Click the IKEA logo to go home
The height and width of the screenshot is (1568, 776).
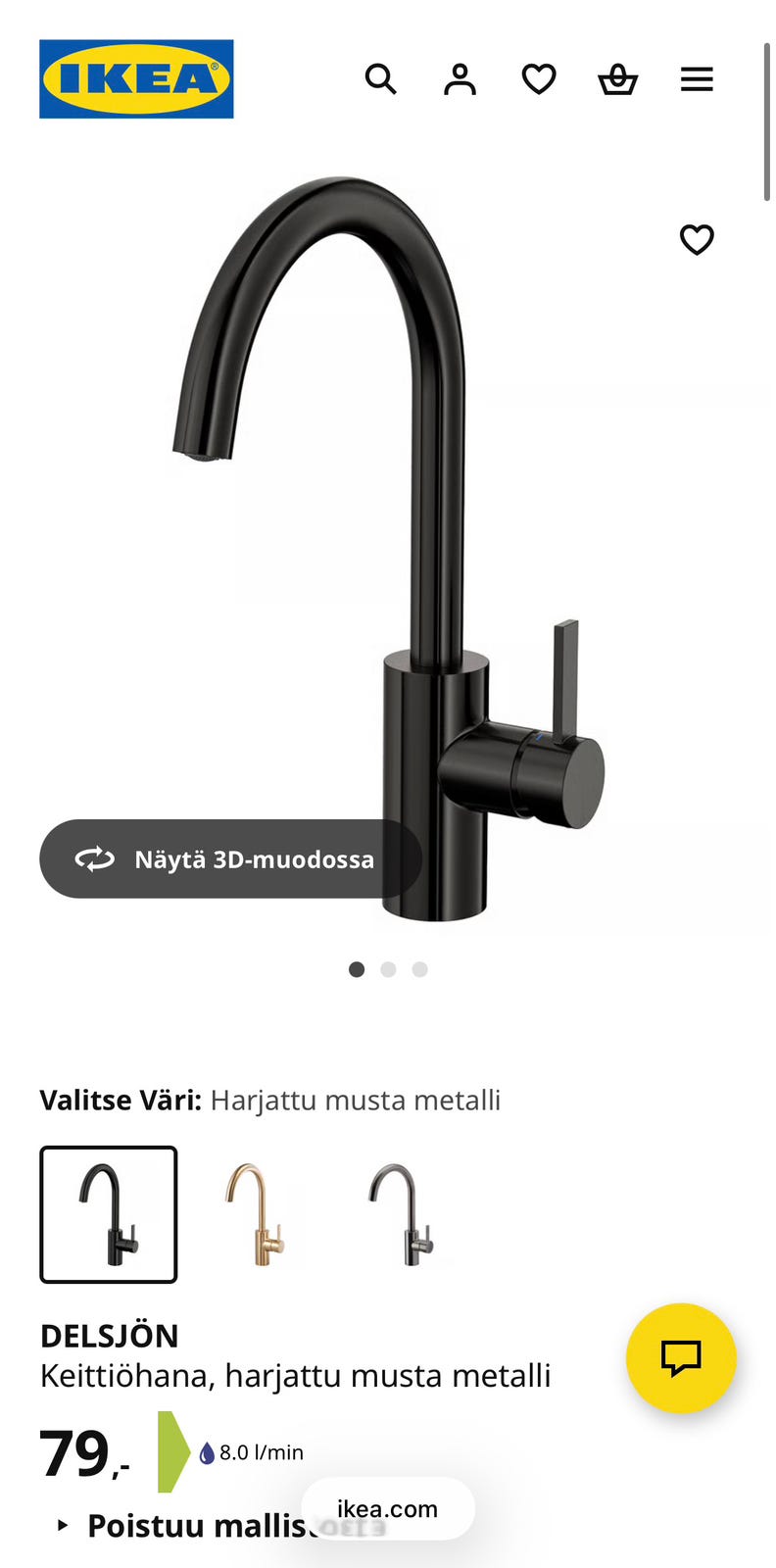(136, 78)
